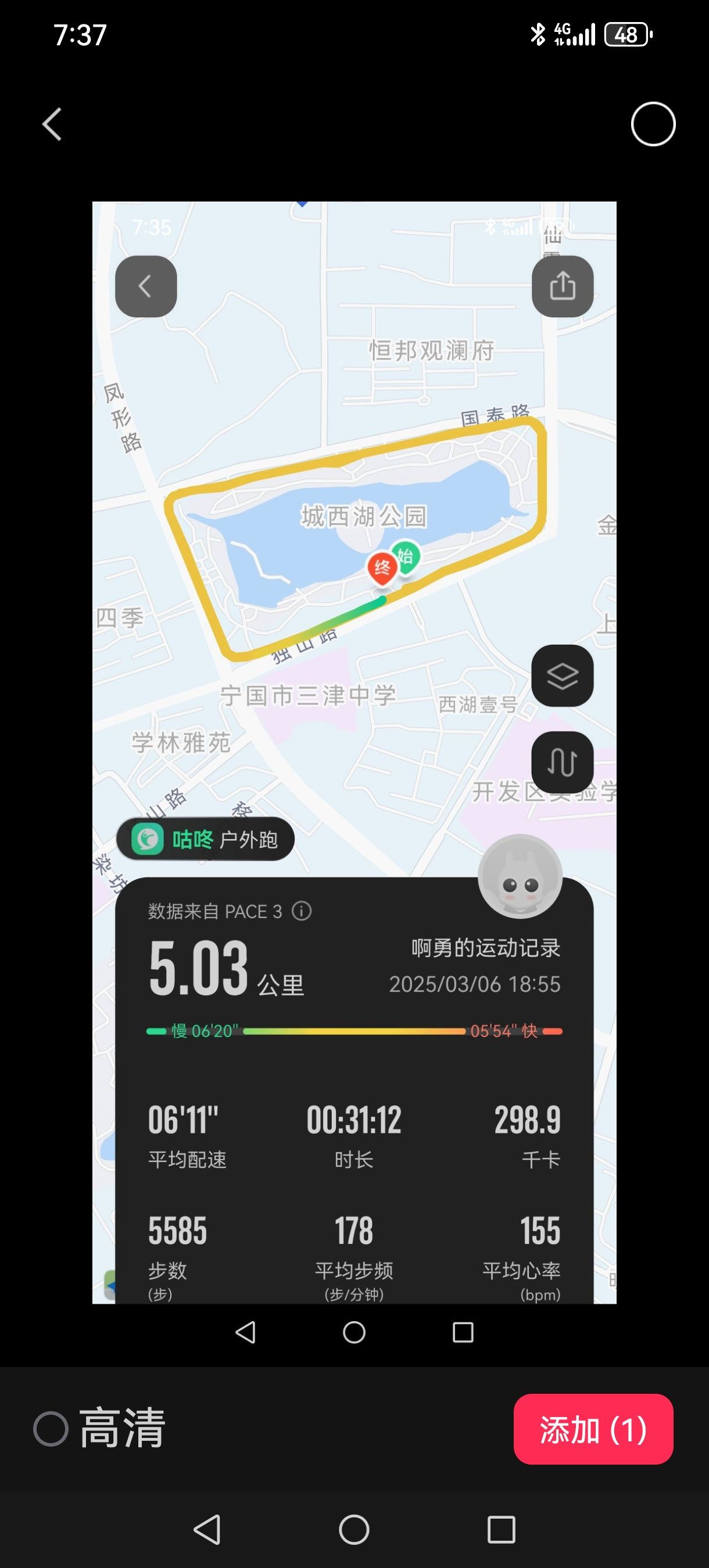Go back from the image preview

[x=52, y=124]
